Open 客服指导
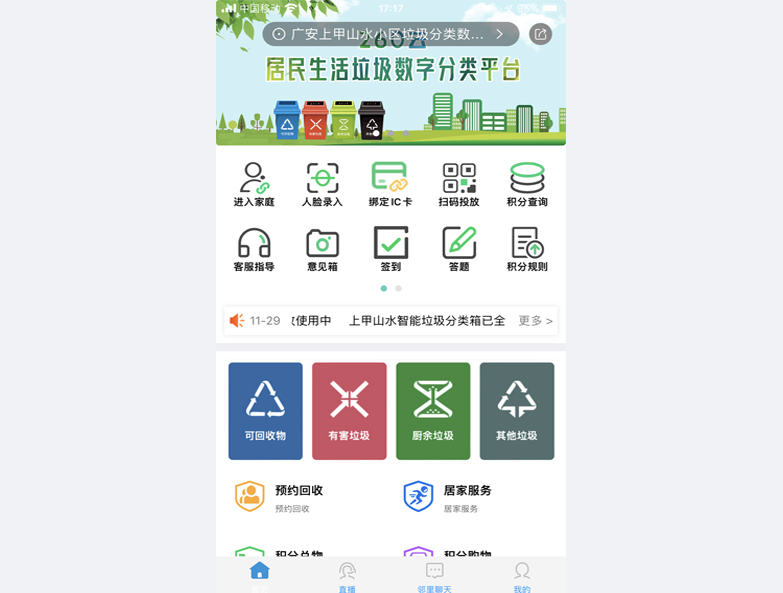The width and height of the screenshot is (783, 593). [x=254, y=249]
